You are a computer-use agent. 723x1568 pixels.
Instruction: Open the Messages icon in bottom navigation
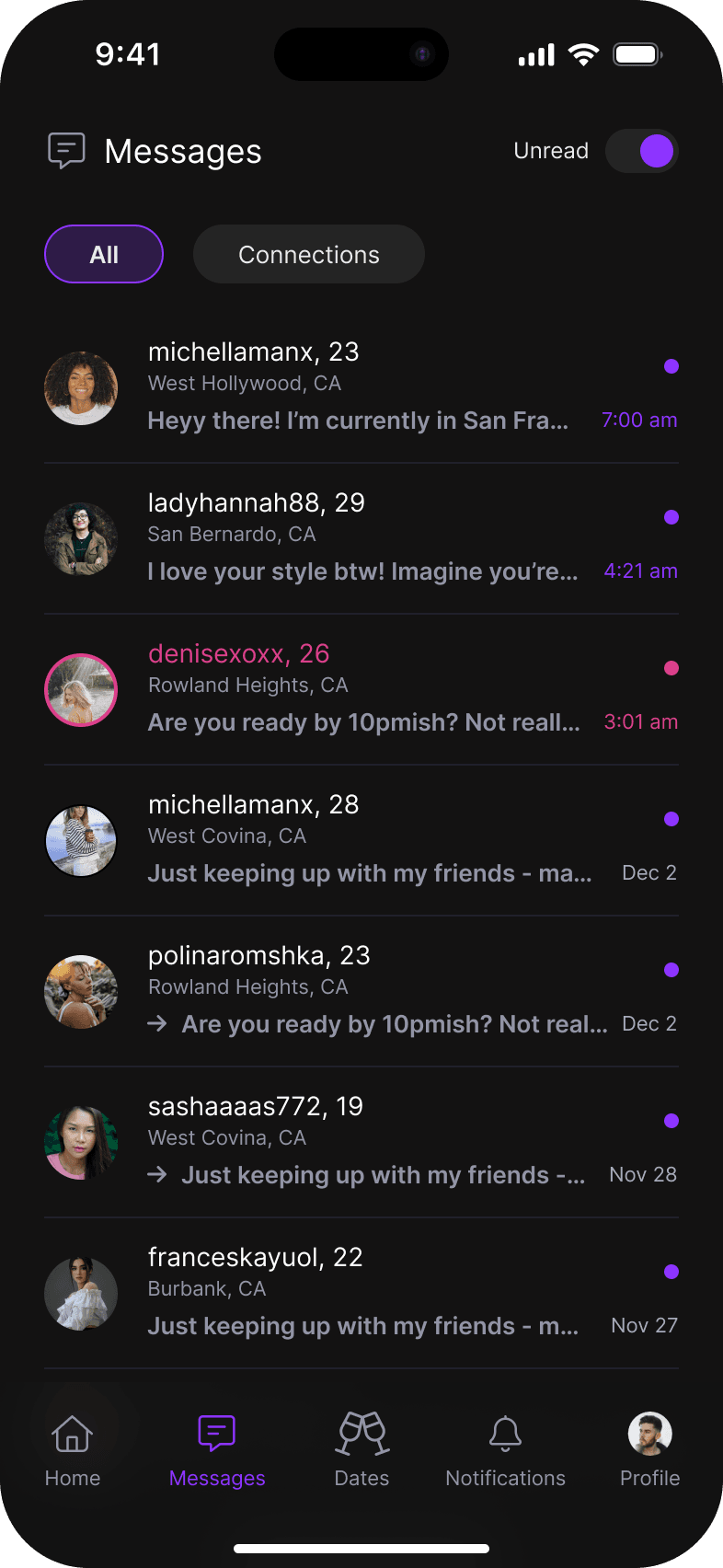216,1433
